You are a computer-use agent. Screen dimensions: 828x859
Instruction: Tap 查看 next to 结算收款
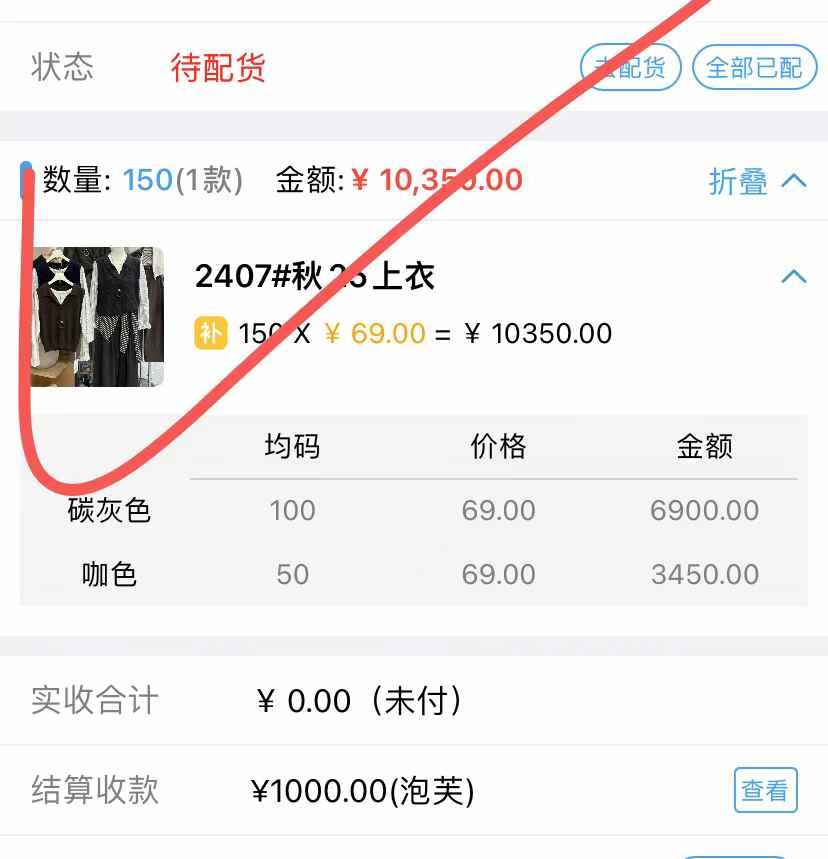[765, 791]
